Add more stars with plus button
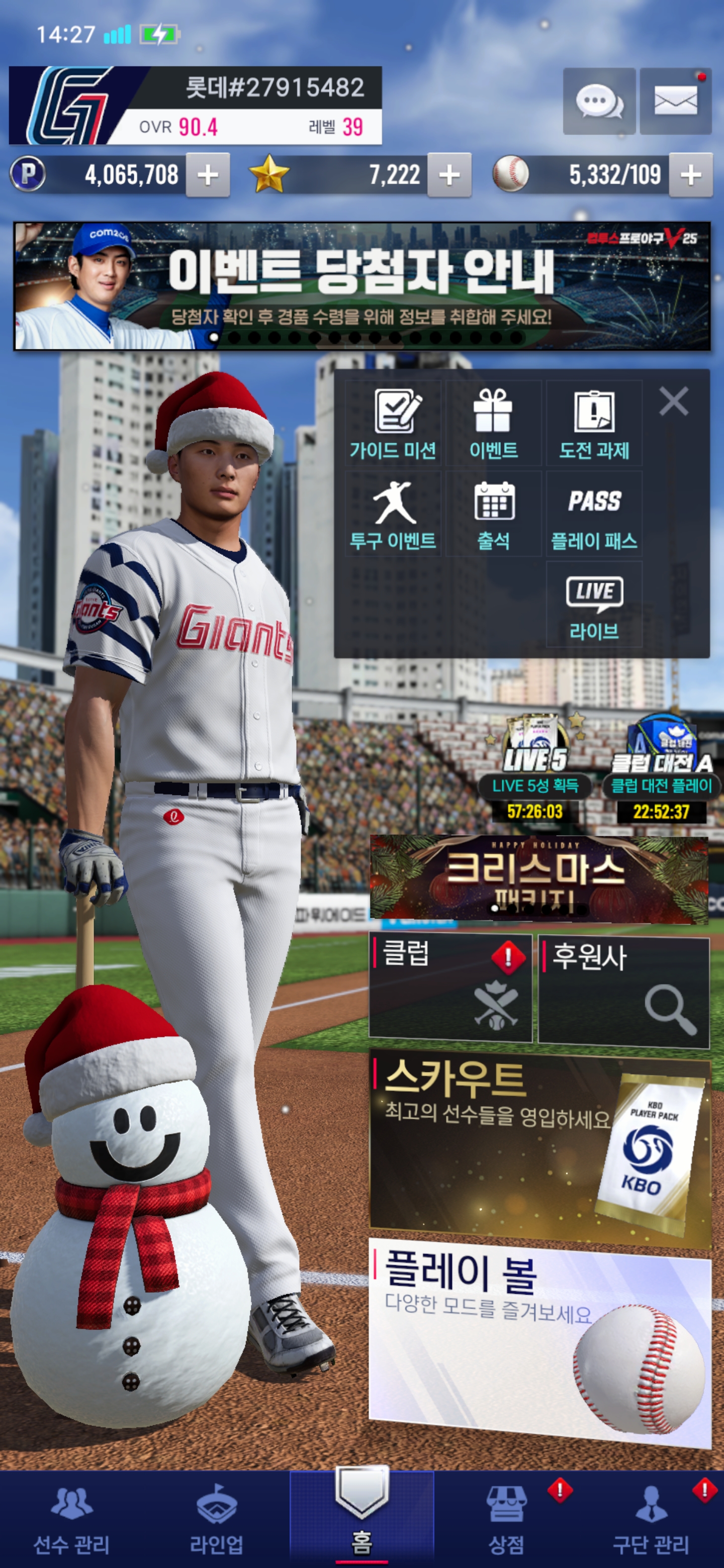The width and height of the screenshot is (724, 1568). 449,175
